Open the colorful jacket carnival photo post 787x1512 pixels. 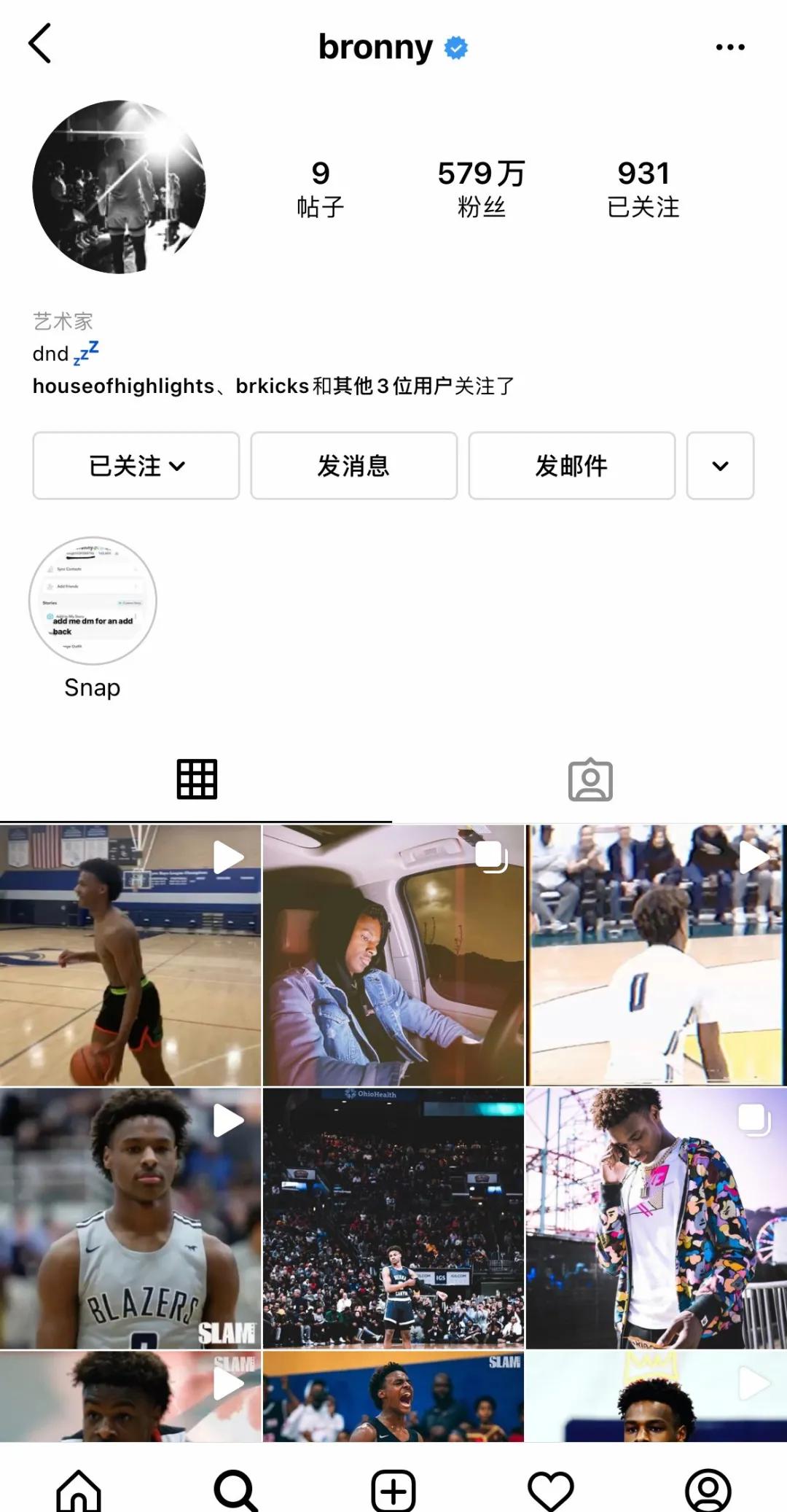tap(656, 1217)
